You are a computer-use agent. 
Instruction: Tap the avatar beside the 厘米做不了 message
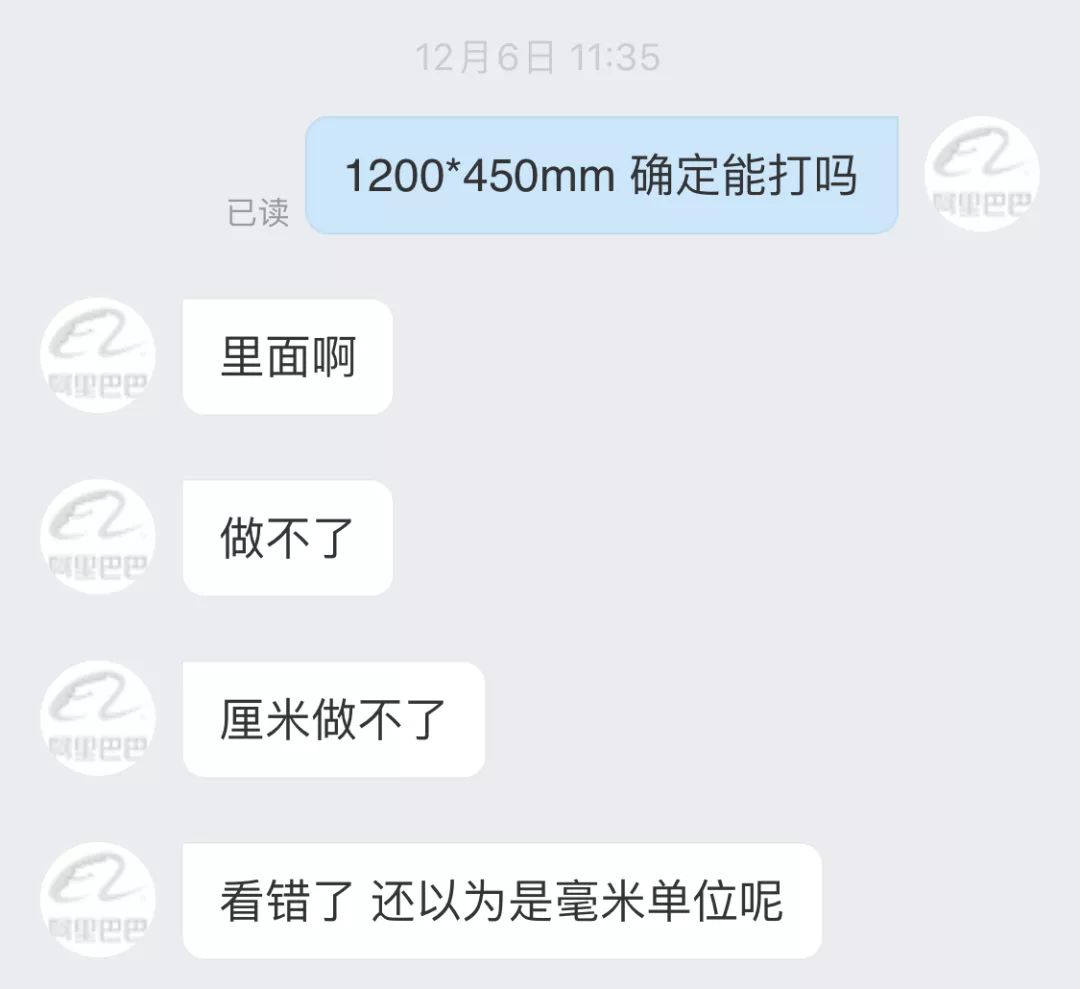click(98, 718)
